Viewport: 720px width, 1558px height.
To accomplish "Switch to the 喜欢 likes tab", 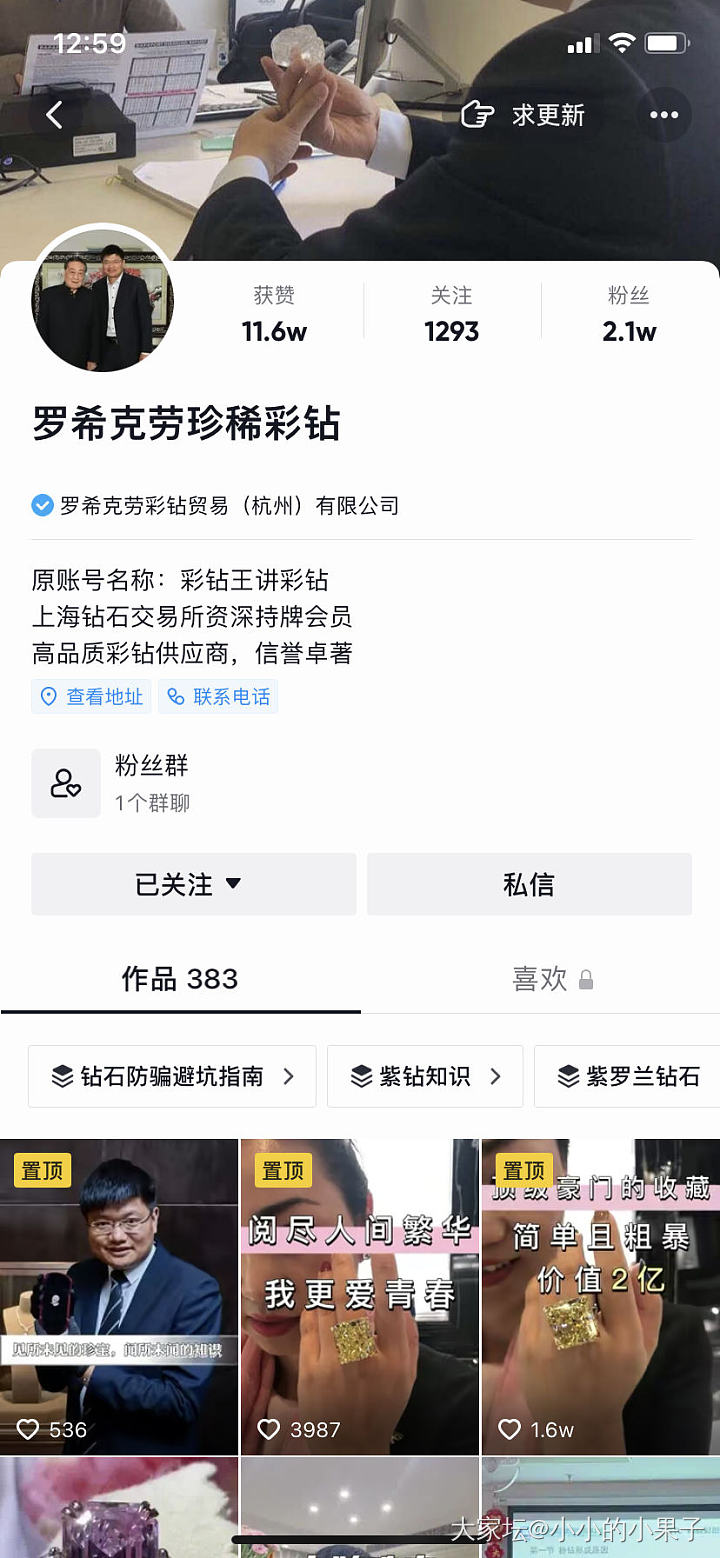I will point(552,979).
